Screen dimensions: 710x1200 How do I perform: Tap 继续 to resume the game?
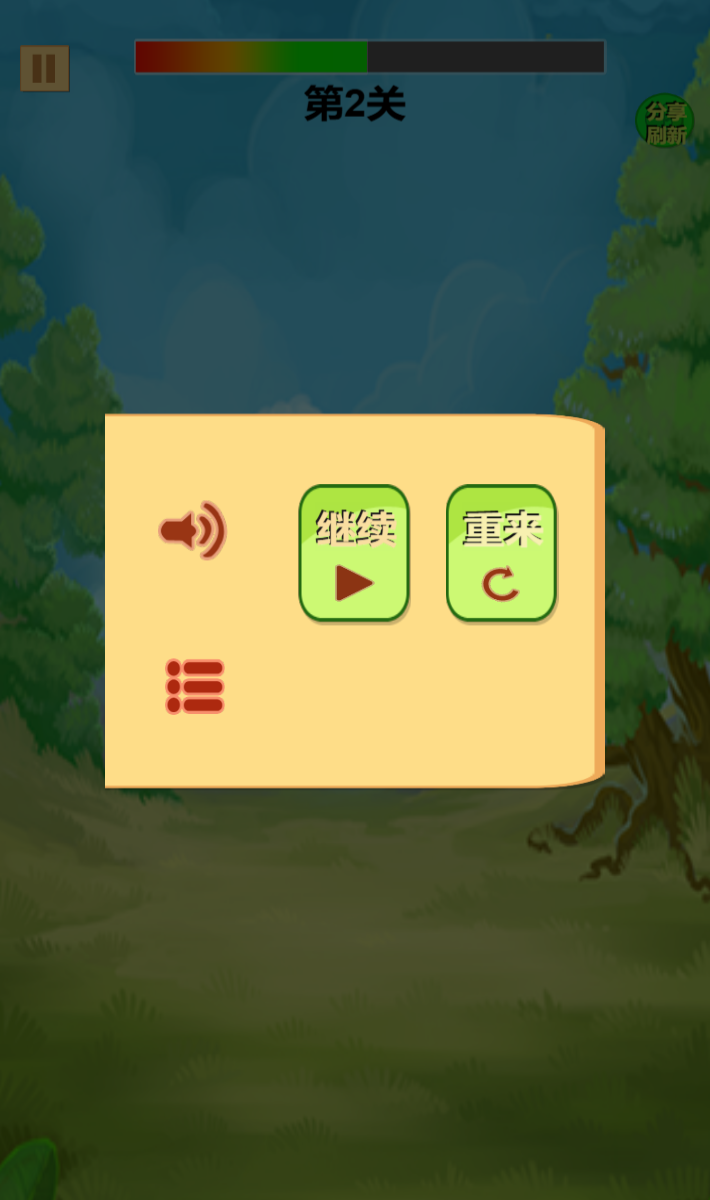354,553
